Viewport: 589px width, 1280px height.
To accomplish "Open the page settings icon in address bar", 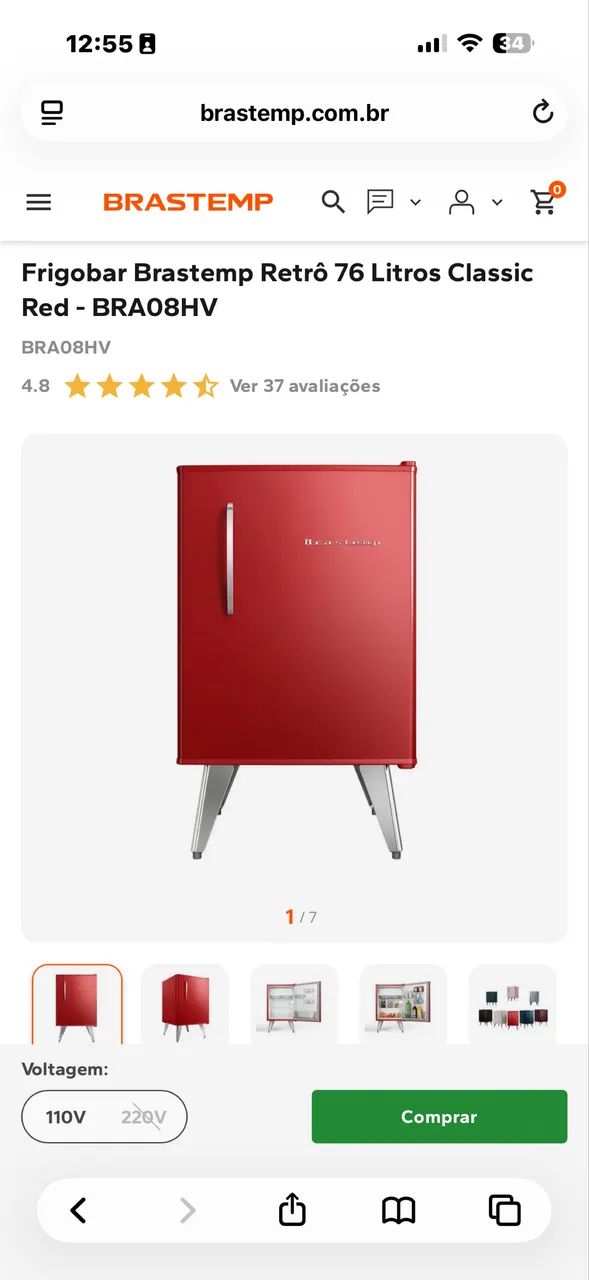I will click(52, 112).
